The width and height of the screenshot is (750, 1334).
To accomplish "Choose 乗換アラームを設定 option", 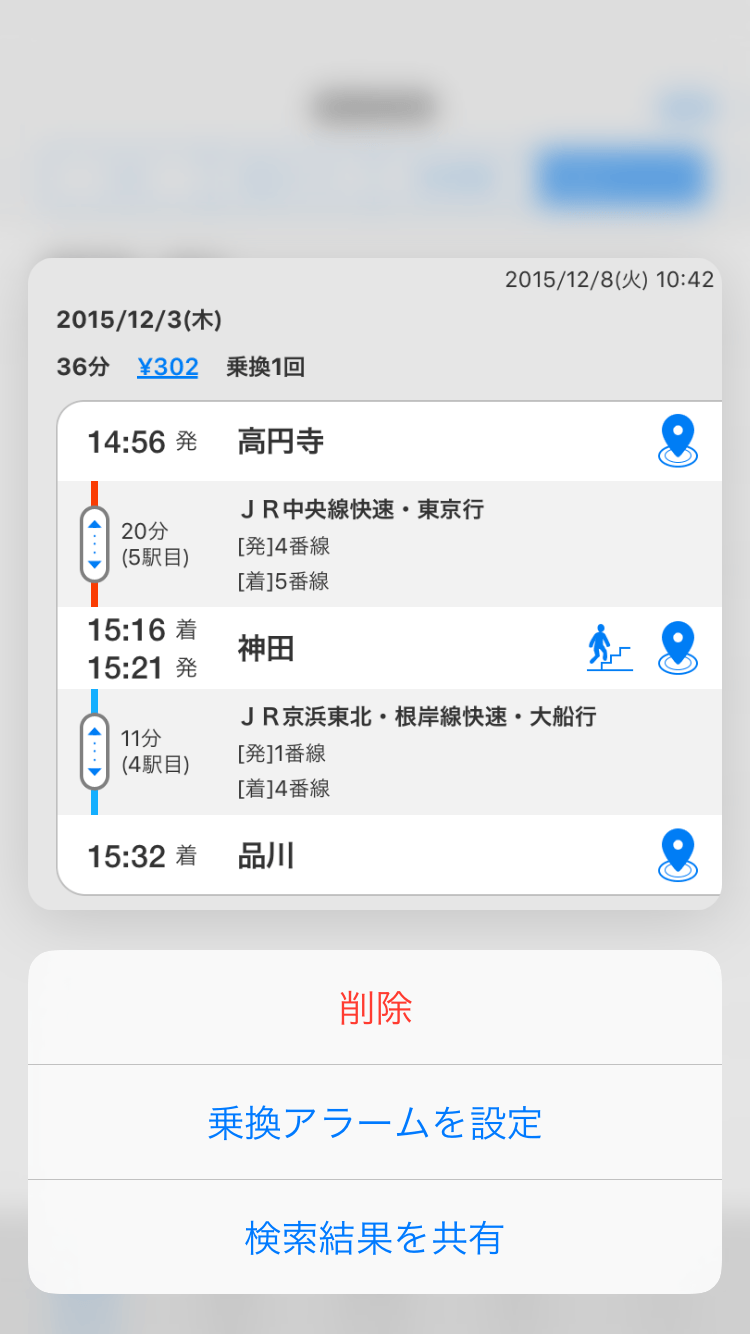I will [375, 1124].
